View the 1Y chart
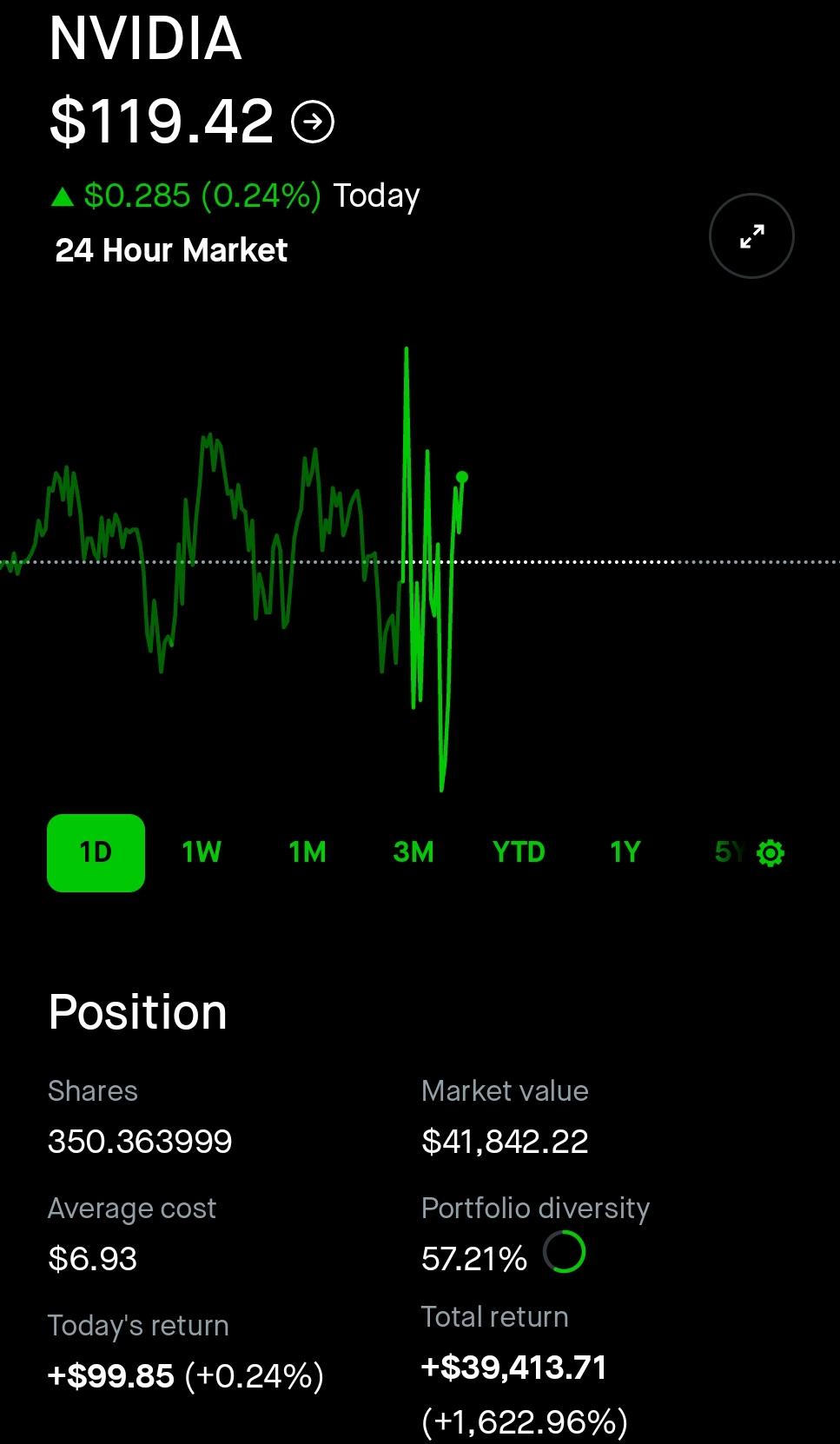The image size is (840, 1444). pos(625,852)
